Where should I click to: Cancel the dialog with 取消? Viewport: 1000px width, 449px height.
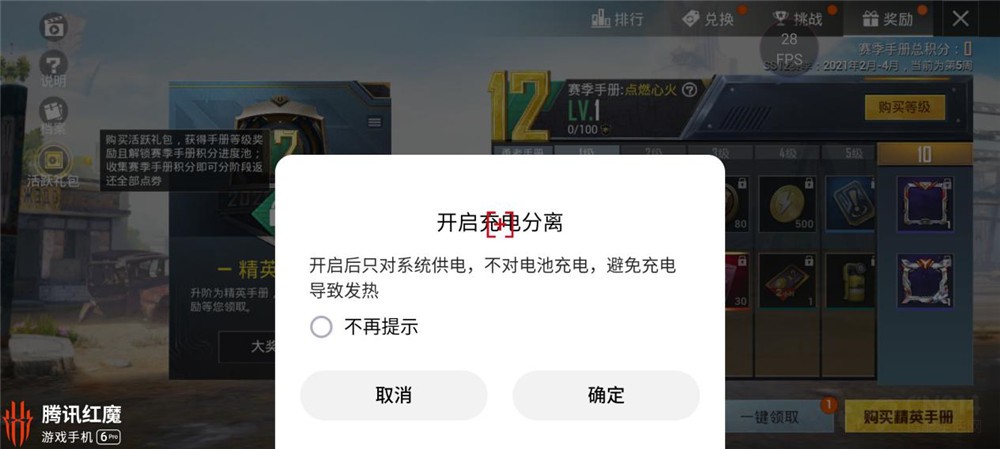pyautogui.click(x=393, y=395)
